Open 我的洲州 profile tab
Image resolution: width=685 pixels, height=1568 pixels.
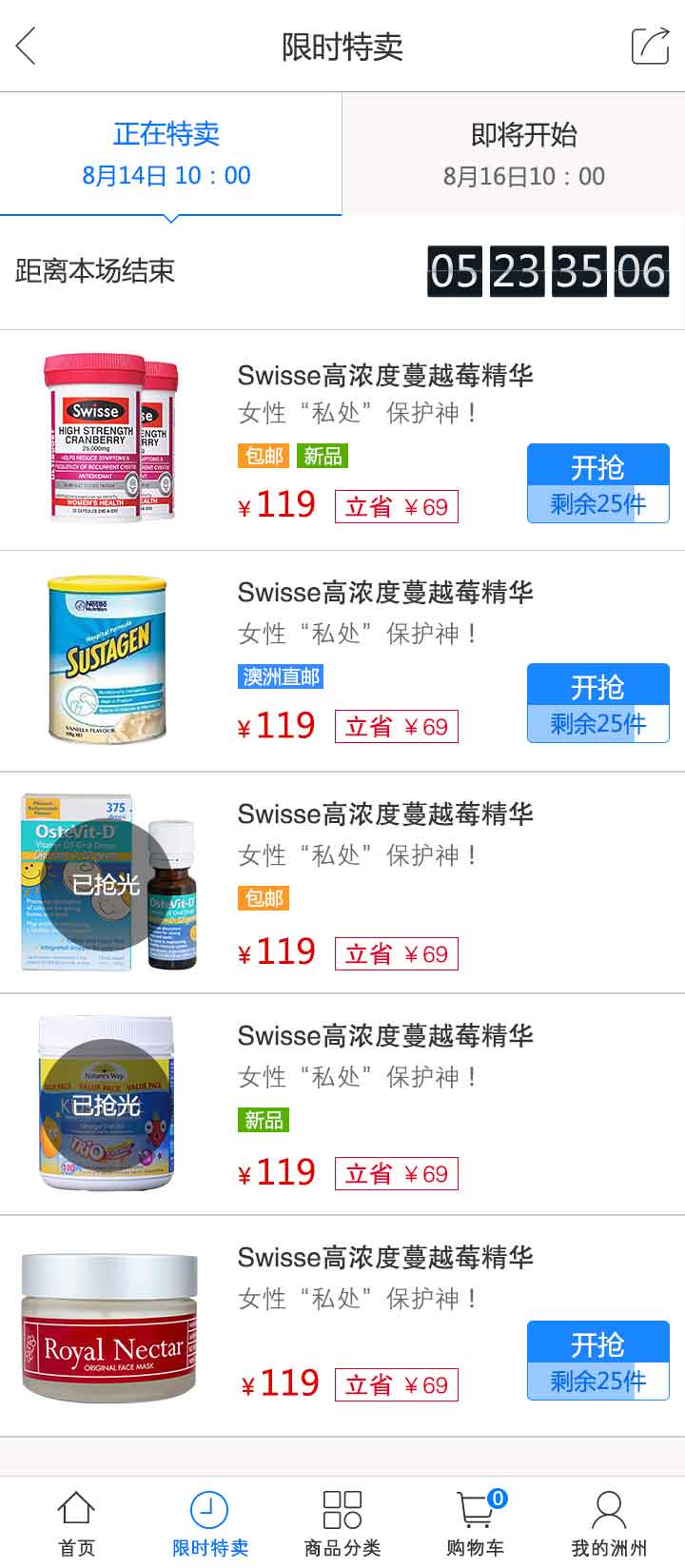(609, 1522)
